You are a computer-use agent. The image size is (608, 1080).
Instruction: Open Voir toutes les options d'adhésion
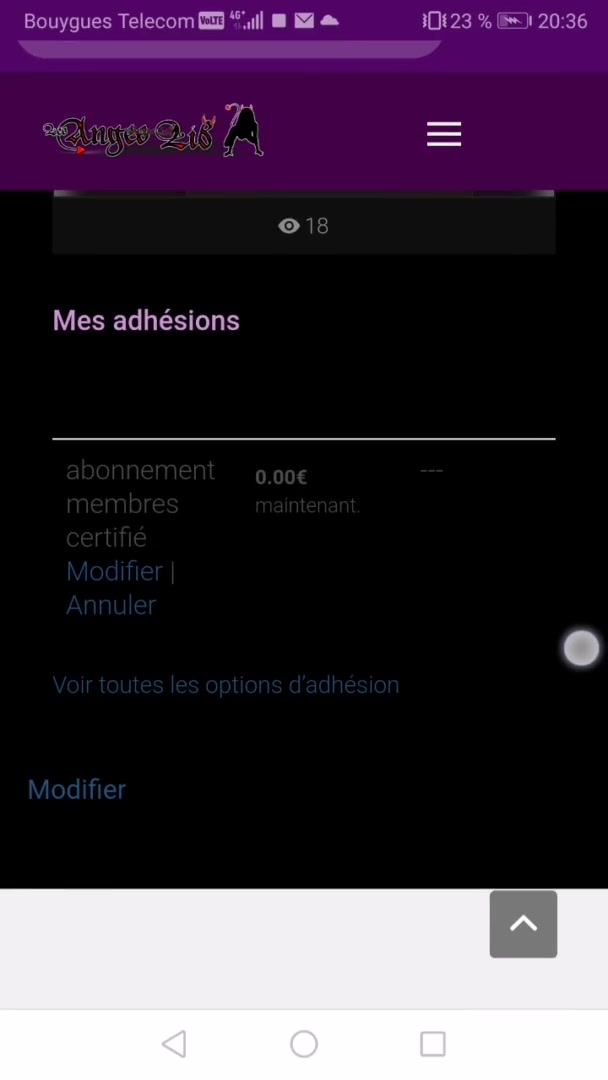click(x=226, y=685)
